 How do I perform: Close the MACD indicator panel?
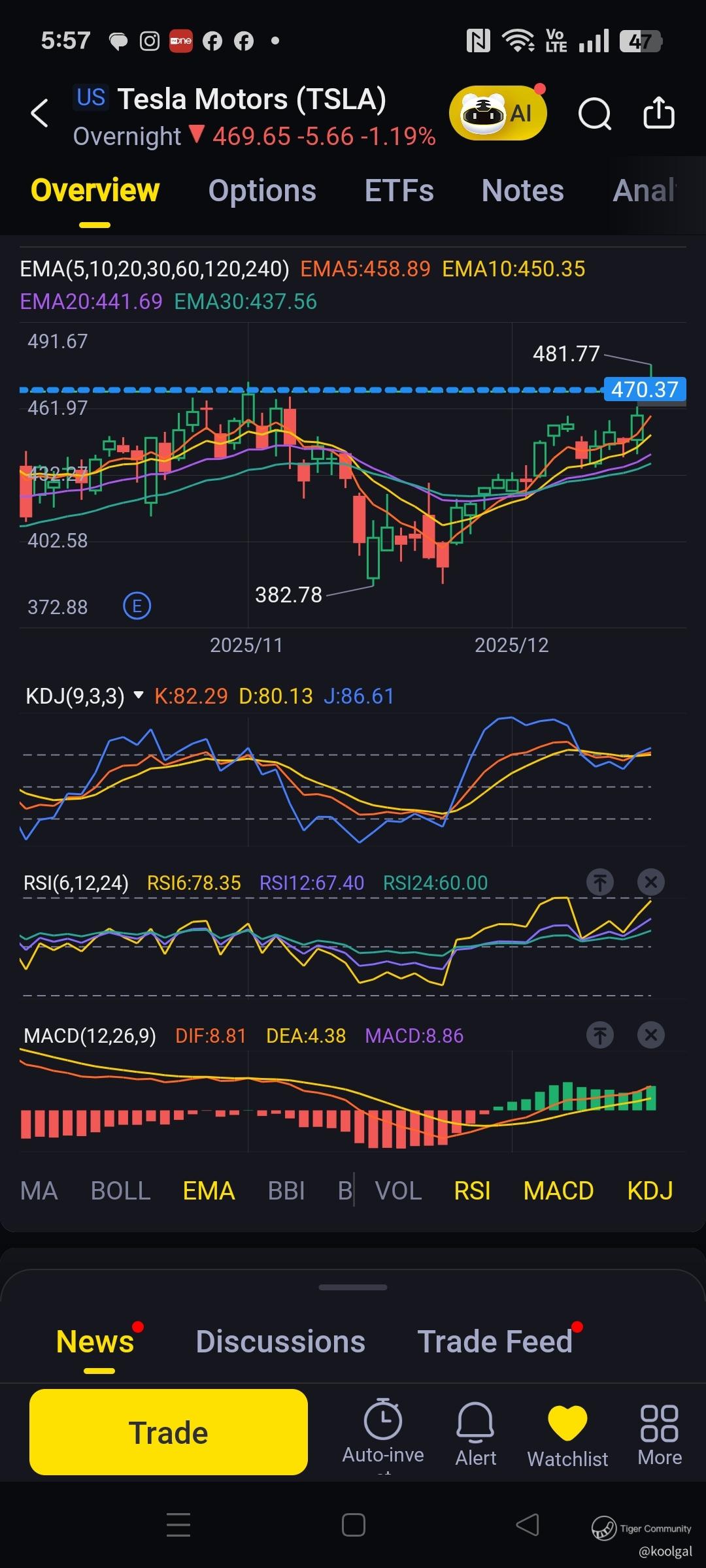point(650,1035)
